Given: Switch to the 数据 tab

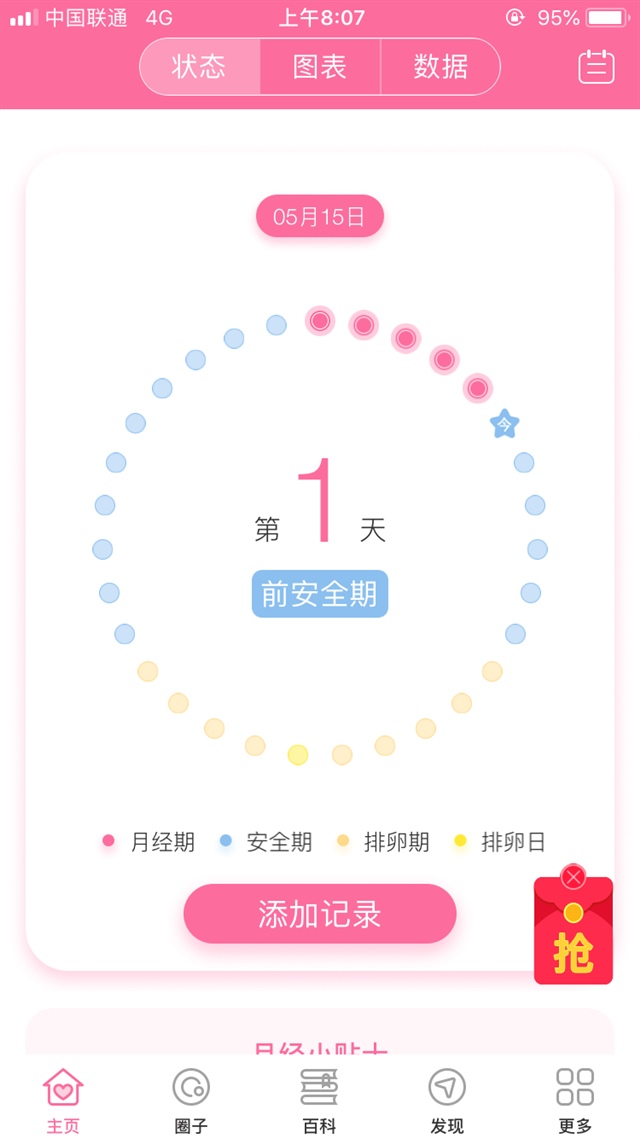Looking at the screenshot, I should coord(440,67).
